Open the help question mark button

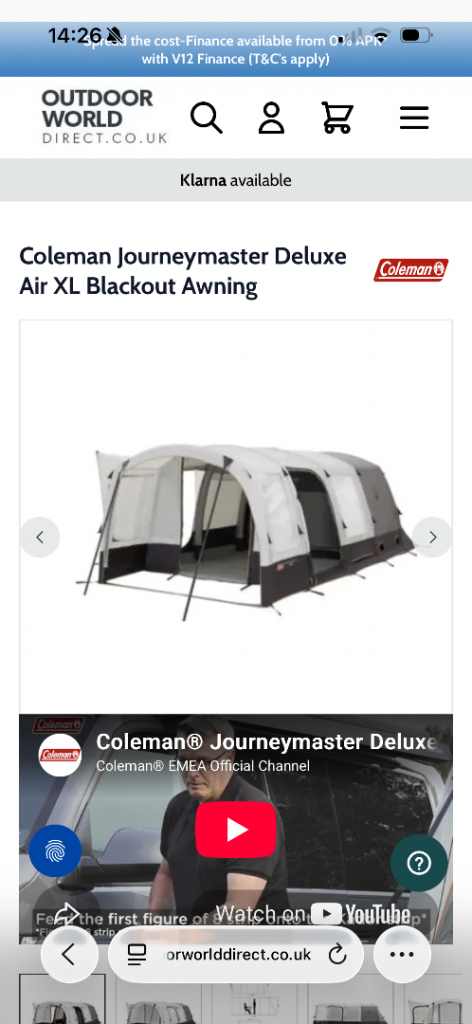pyautogui.click(x=419, y=863)
